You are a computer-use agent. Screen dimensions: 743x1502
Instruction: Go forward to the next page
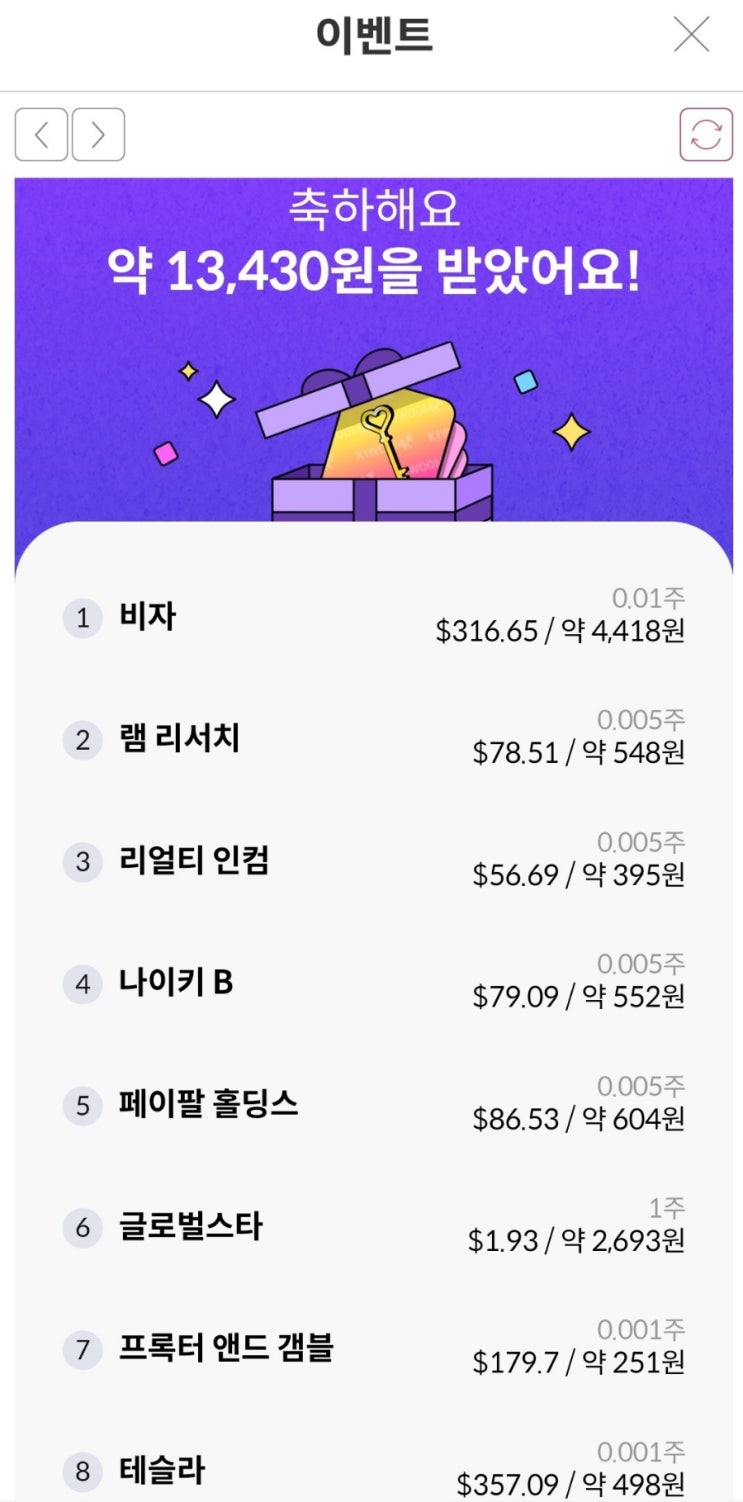98,135
